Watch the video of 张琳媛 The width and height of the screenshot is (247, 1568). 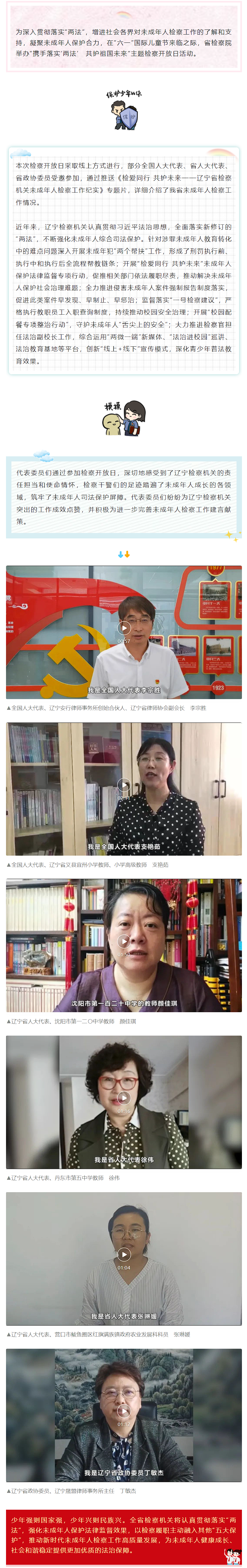point(123,1254)
